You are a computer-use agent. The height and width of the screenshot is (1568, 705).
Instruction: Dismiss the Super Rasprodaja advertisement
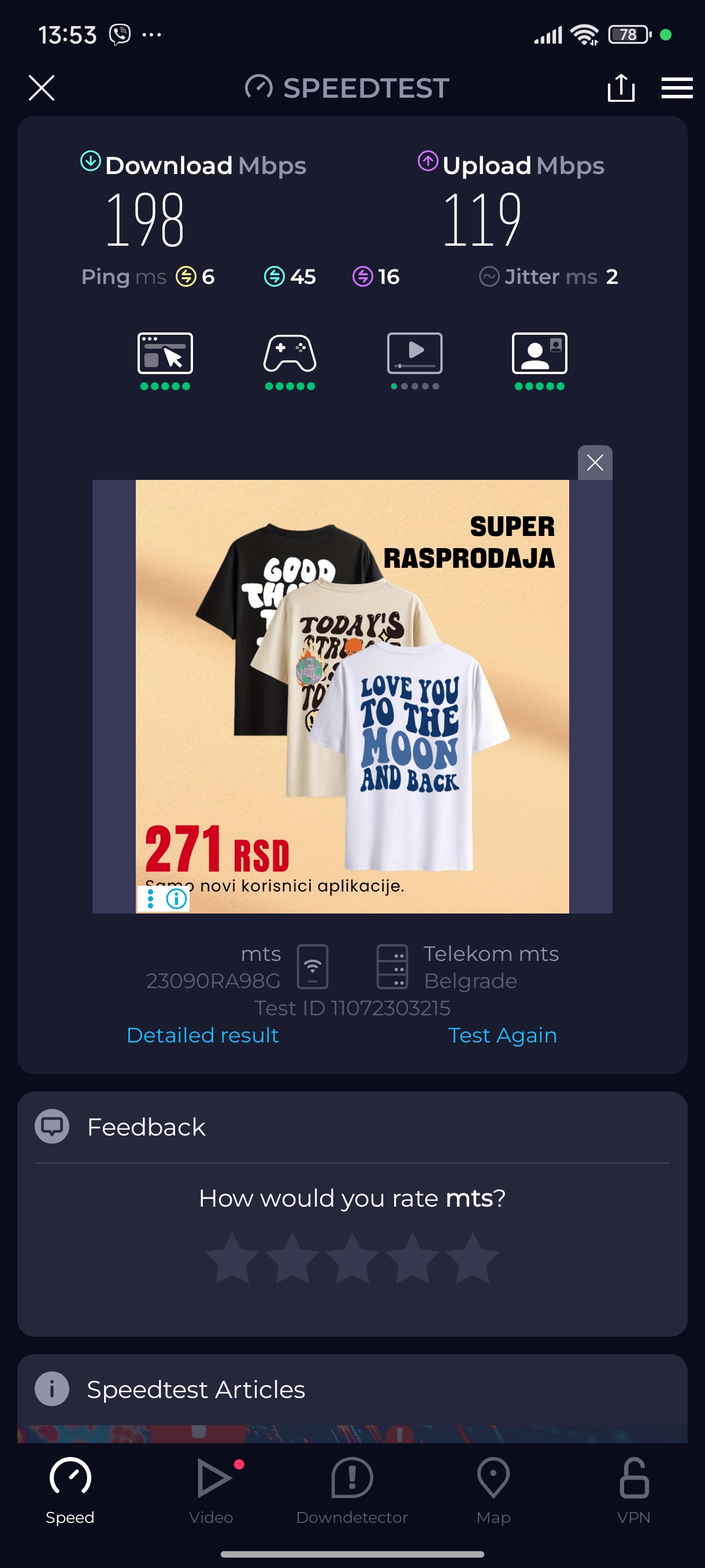point(594,463)
